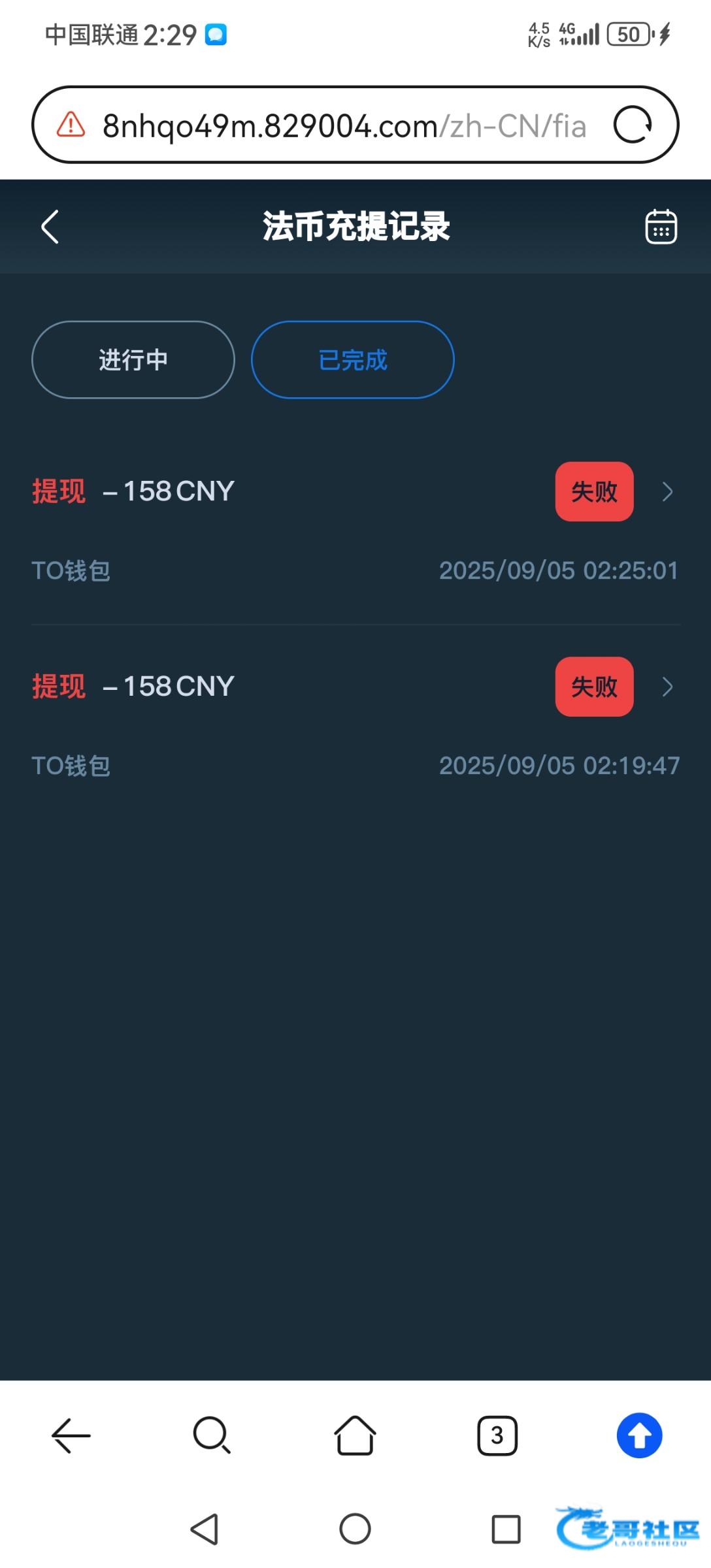
Task: Open the calendar date filter
Action: click(x=661, y=227)
